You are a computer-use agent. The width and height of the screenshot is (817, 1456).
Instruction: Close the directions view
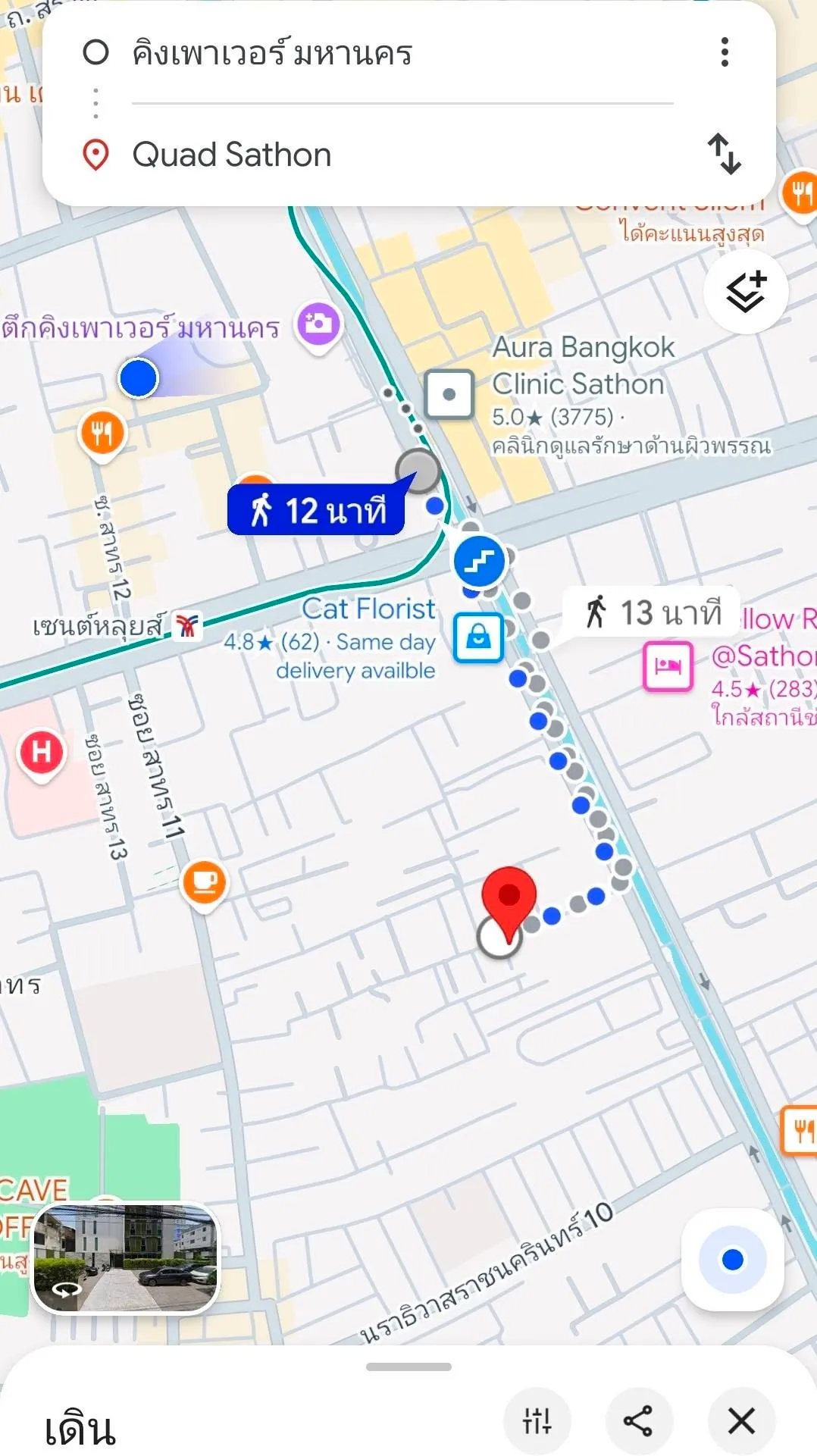tap(741, 1420)
